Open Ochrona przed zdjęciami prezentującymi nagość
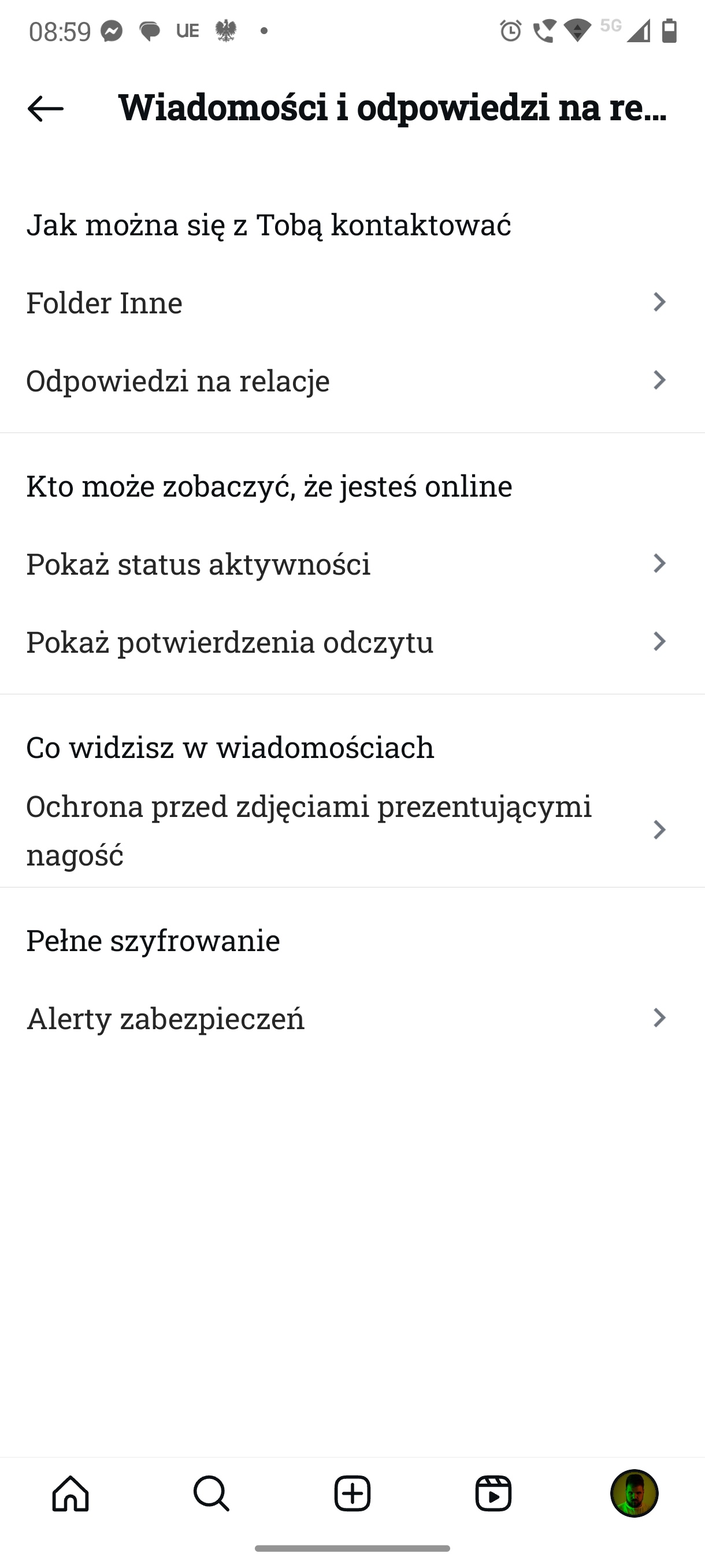Screen dimensions: 705x1568 [352, 829]
